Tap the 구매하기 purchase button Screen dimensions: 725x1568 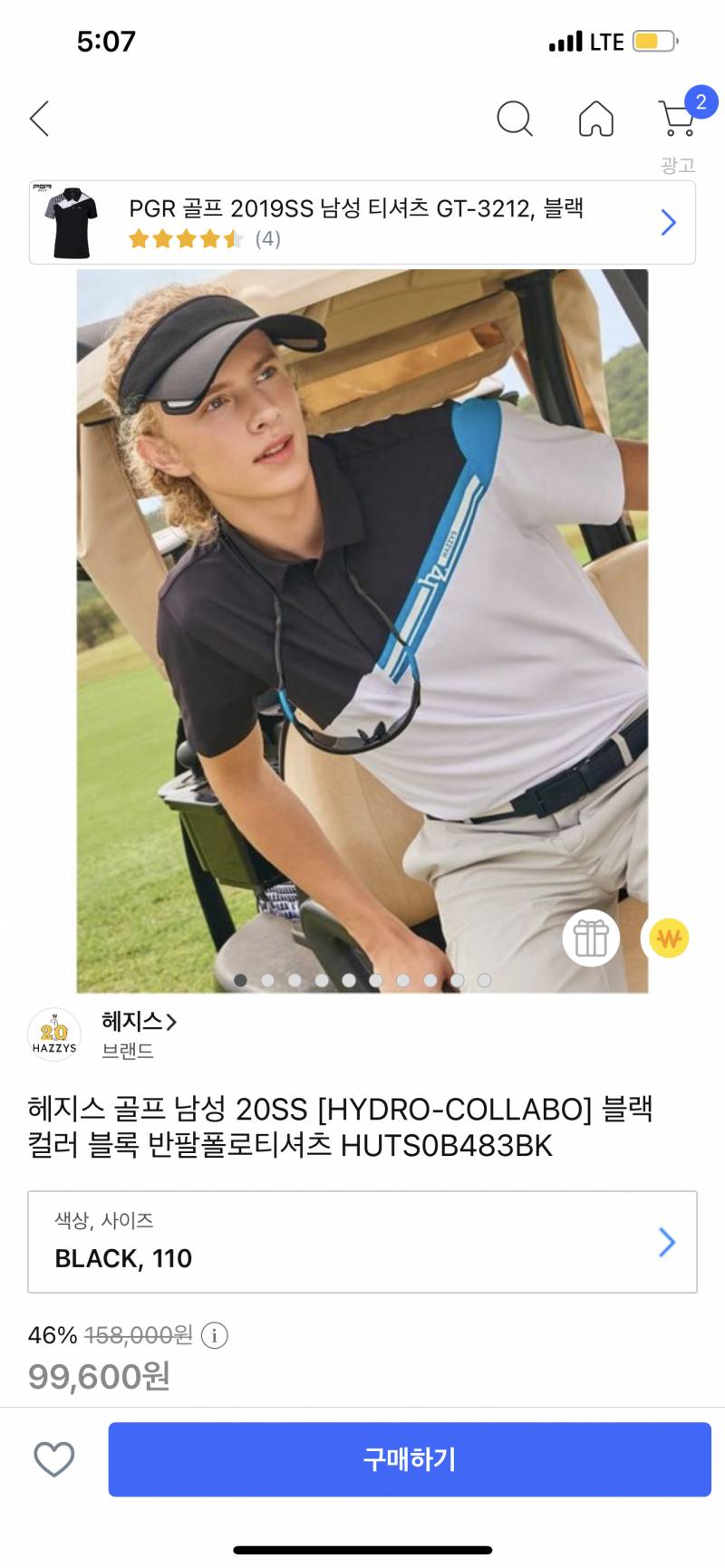(410, 1459)
